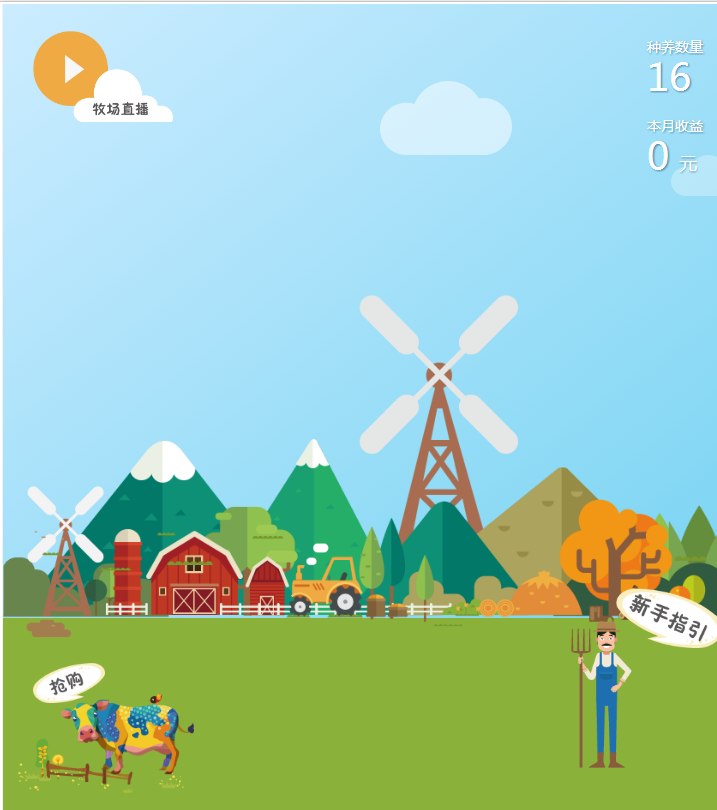Tap the 抢购 bubble above the cow
Viewport: 717px width, 810px height.
[x=68, y=683]
